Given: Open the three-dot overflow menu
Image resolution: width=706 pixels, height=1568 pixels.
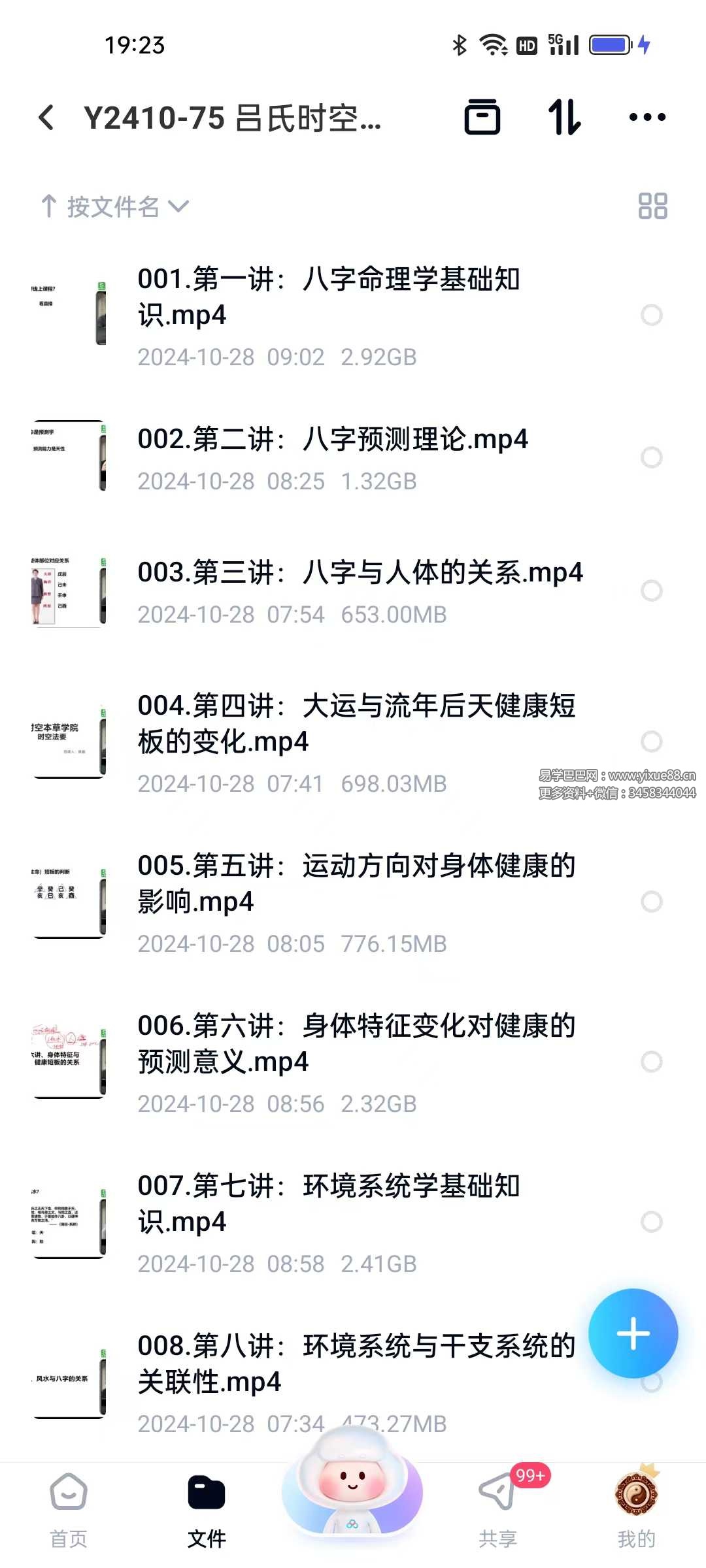Looking at the screenshot, I should [647, 118].
